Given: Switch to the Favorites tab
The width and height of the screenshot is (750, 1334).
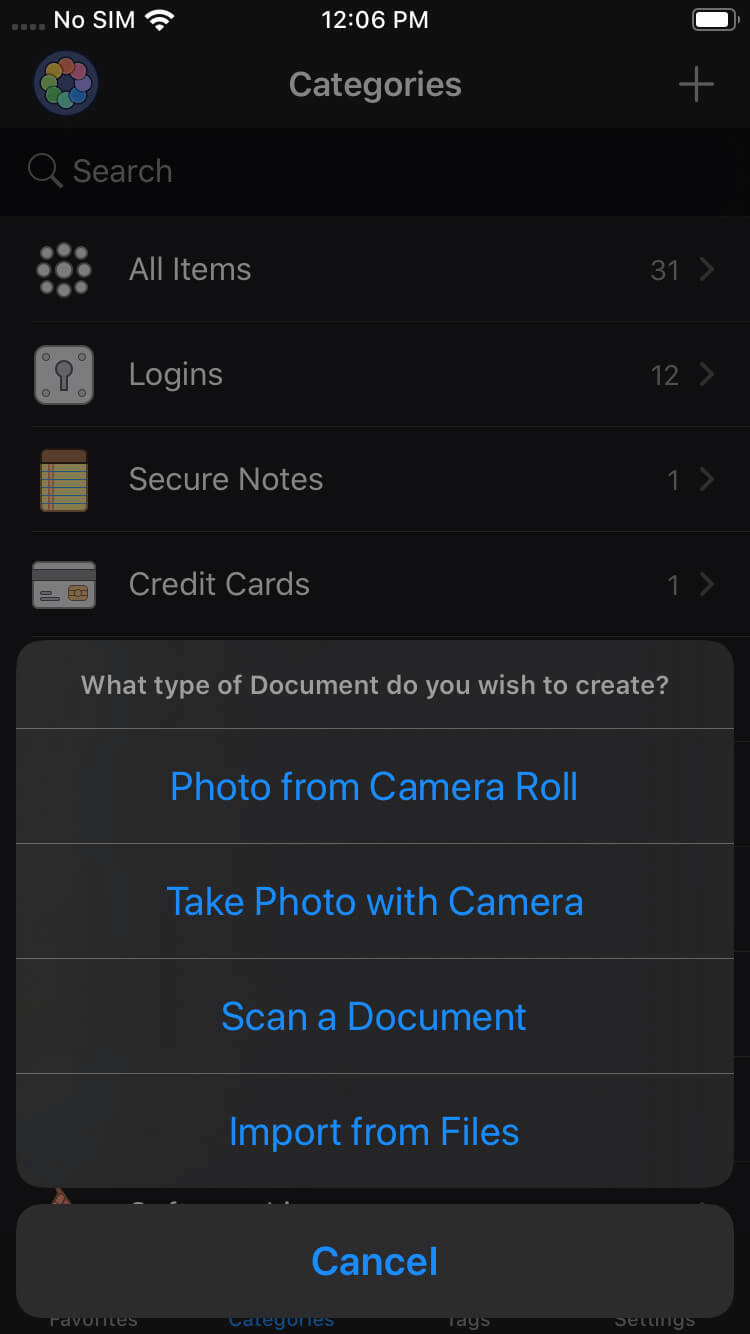Looking at the screenshot, I should 93,1318.
